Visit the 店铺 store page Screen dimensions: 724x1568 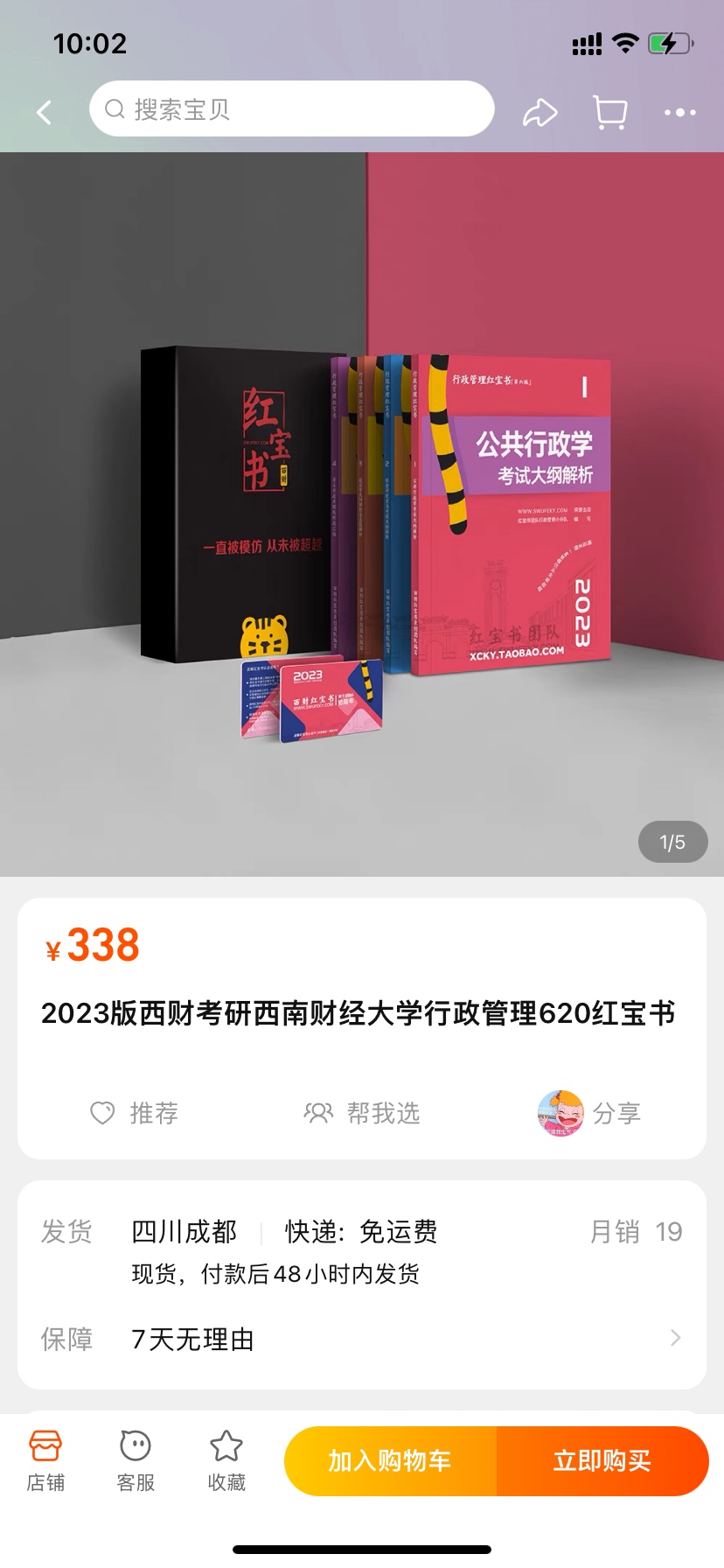[45, 1460]
